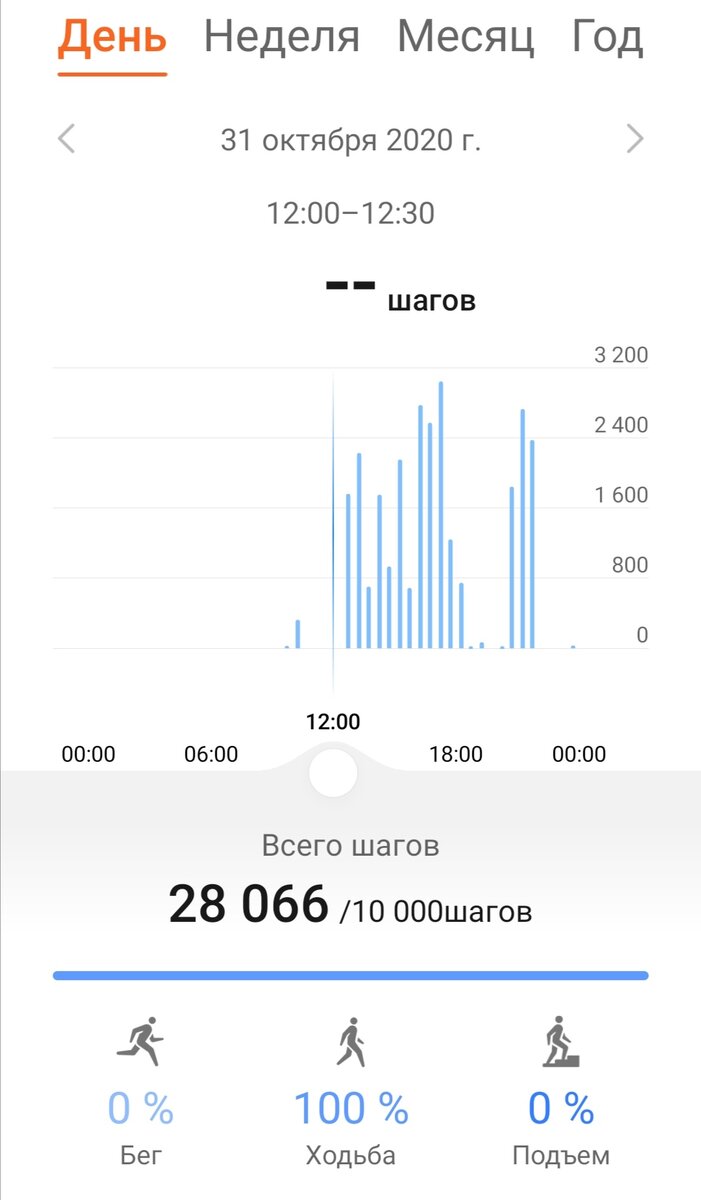701x1200 pixels.
Task: Switch to the Неделя tab
Action: pyautogui.click(x=281, y=37)
